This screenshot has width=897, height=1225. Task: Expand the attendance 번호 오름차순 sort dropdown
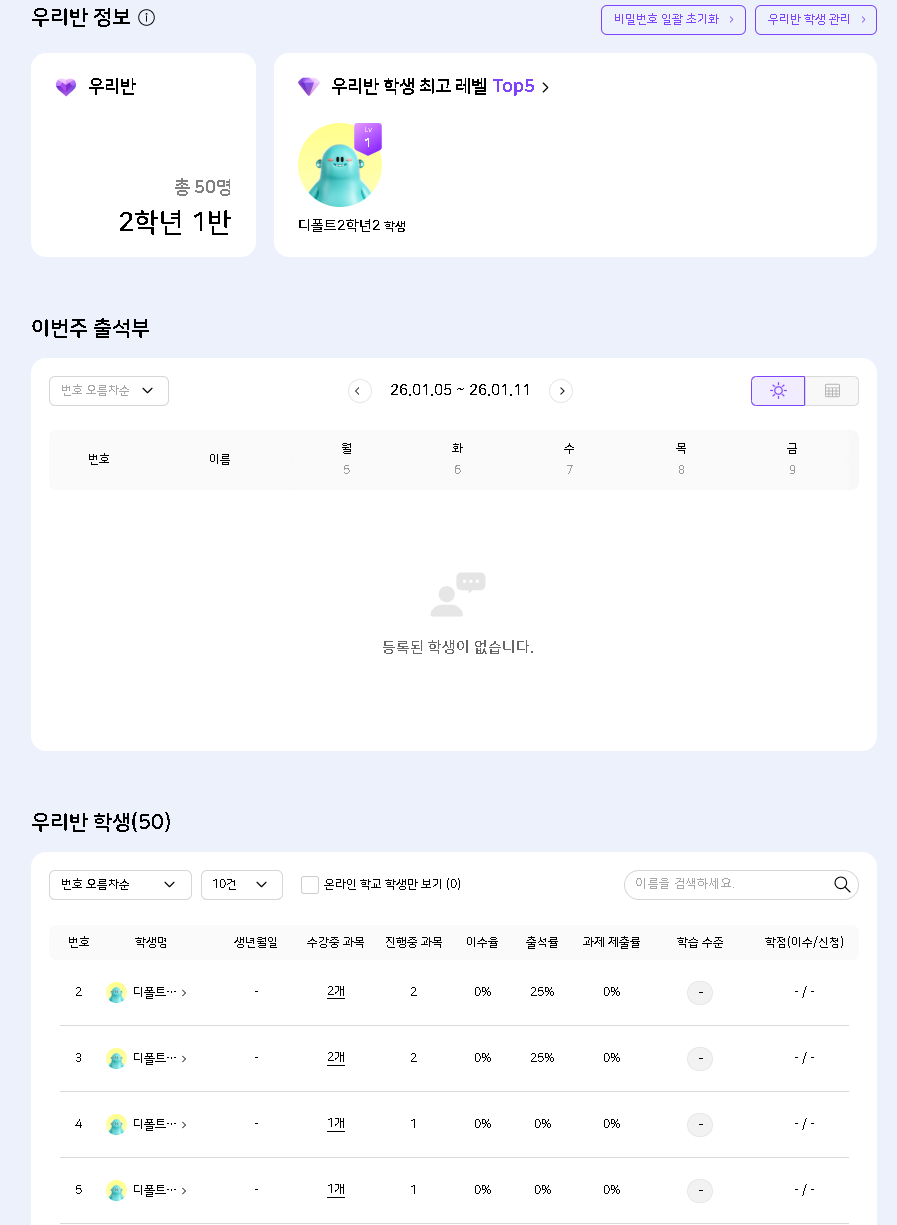coord(109,391)
